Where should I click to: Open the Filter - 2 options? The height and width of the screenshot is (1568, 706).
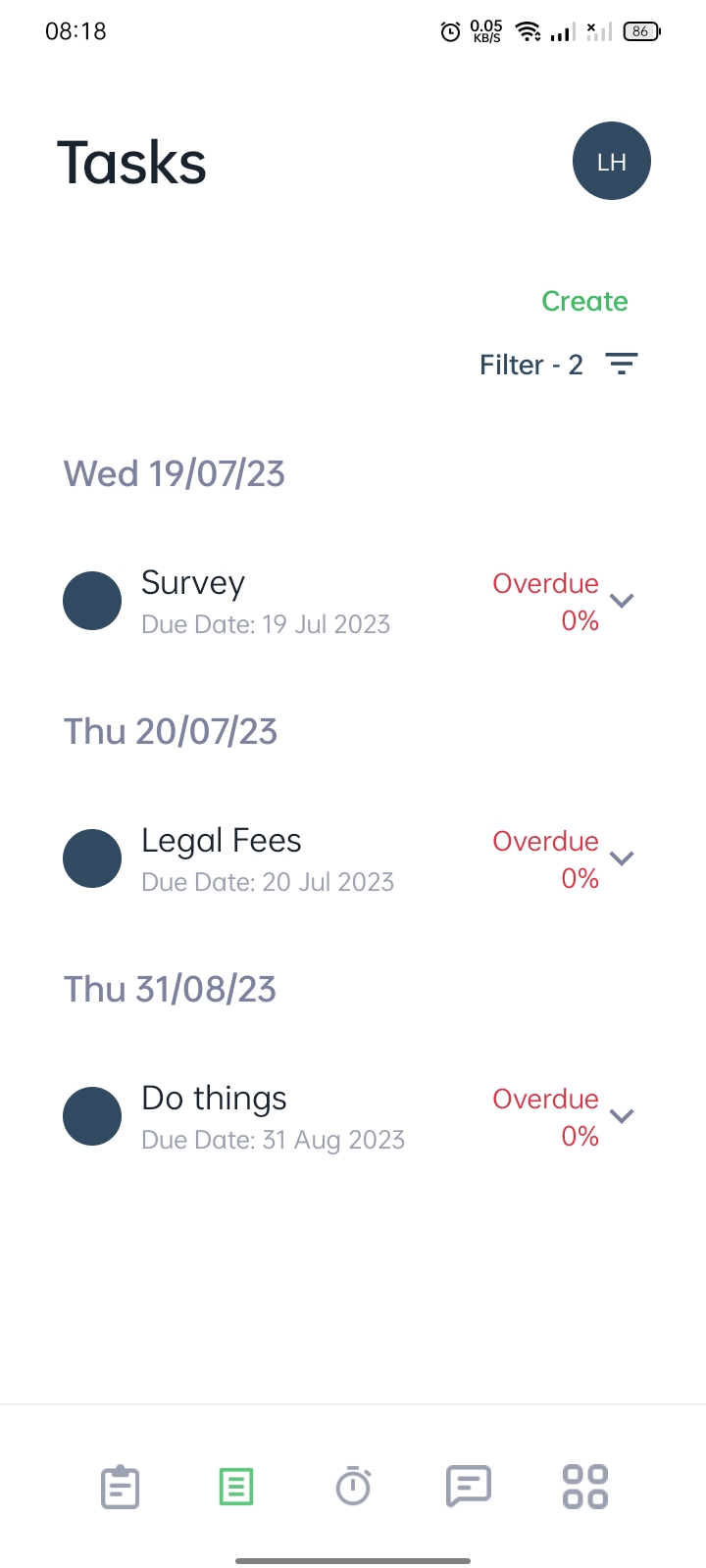(x=559, y=365)
